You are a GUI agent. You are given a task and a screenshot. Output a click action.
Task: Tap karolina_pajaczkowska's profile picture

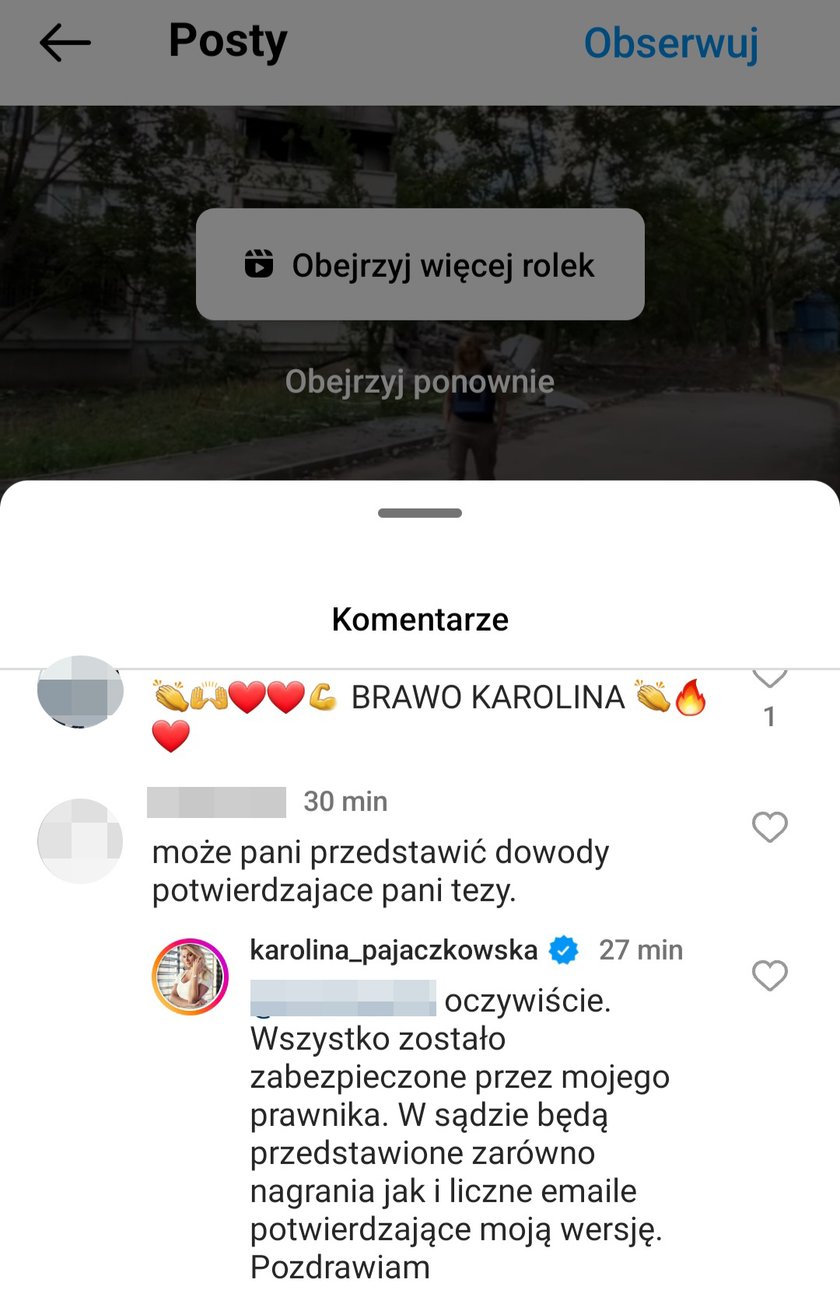(190, 976)
